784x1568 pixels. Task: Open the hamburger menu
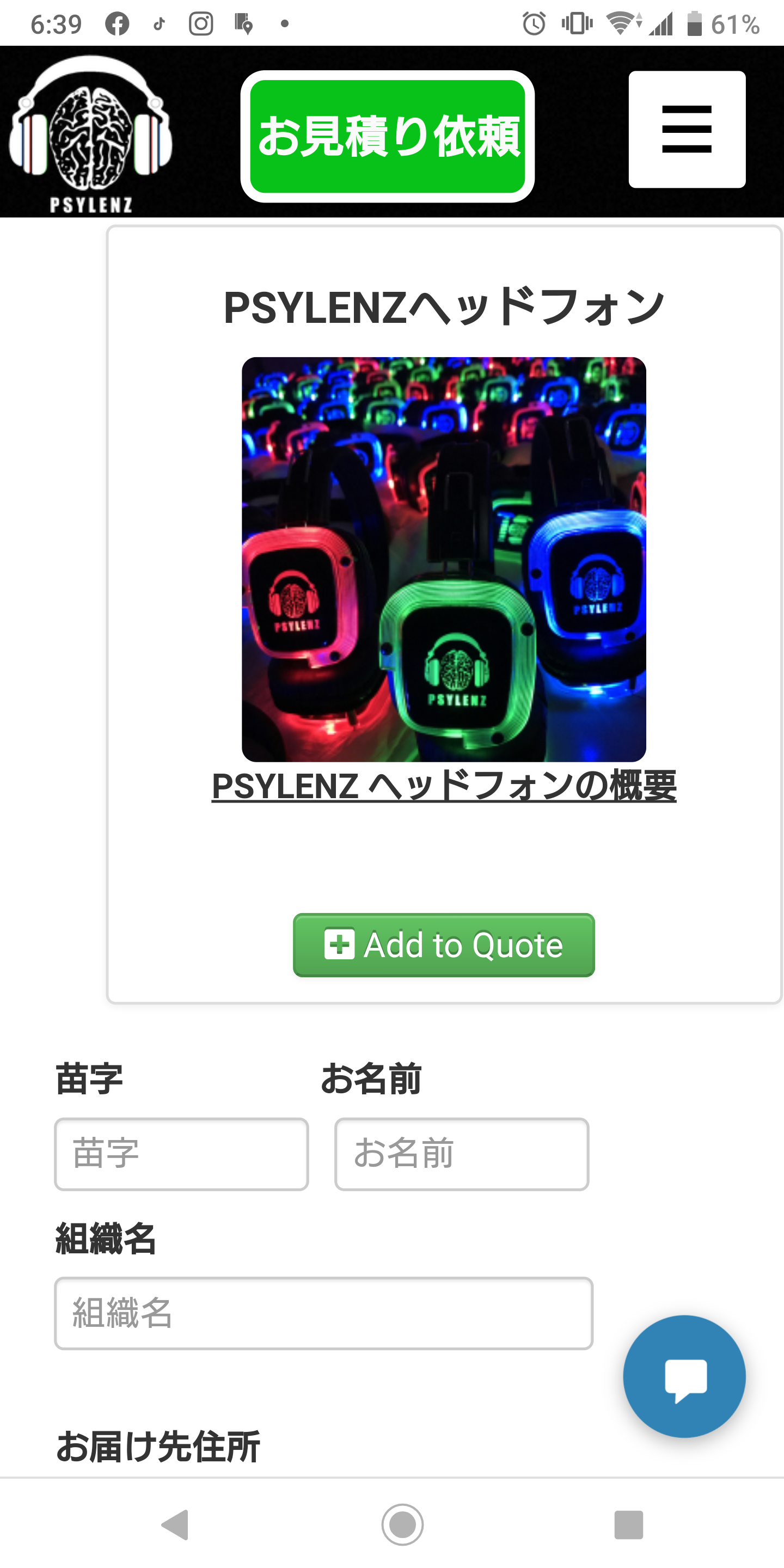pyautogui.click(x=687, y=129)
